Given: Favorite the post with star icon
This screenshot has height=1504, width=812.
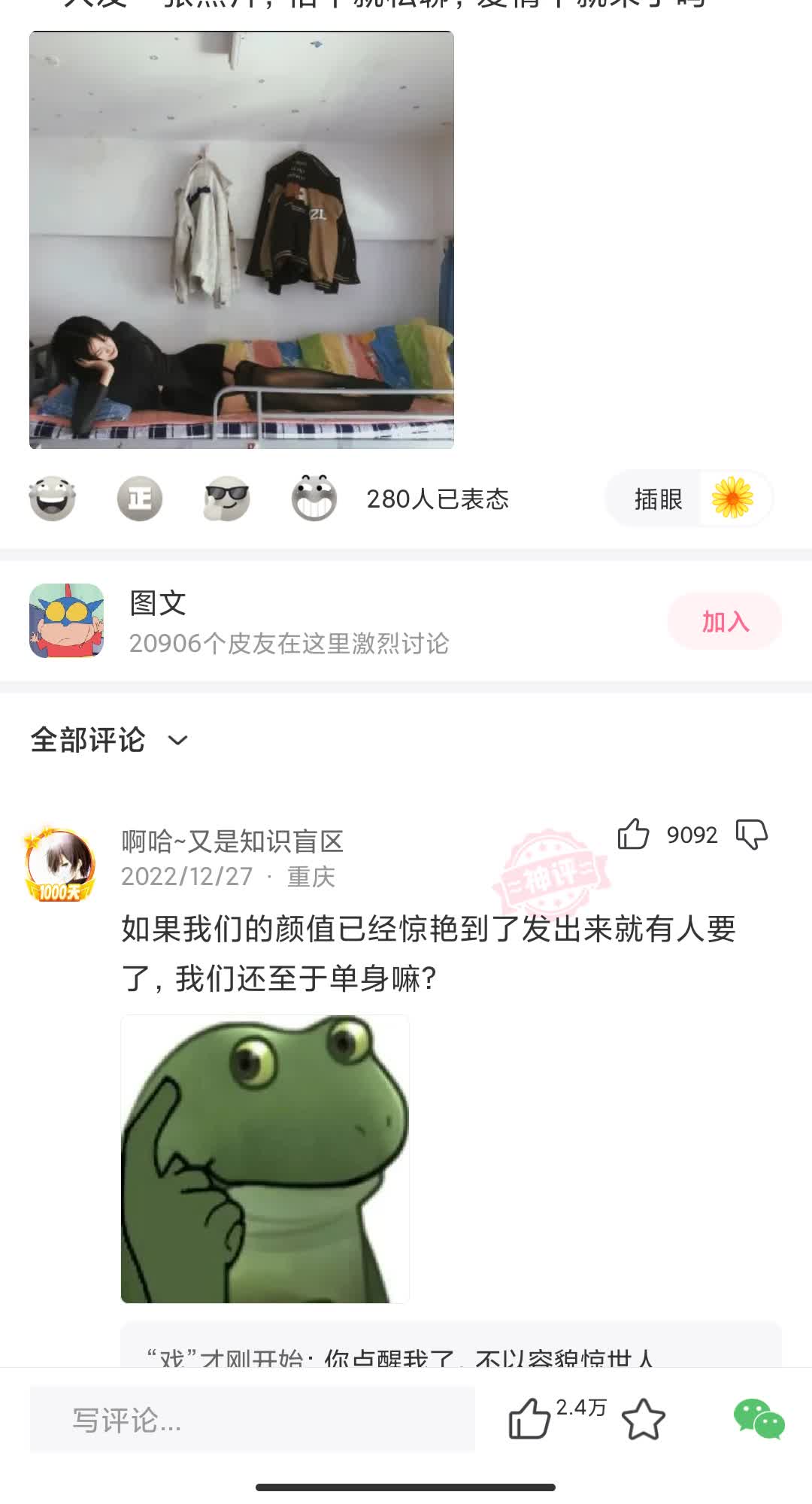Looking at the screenshot, I should pos(644,1419).
